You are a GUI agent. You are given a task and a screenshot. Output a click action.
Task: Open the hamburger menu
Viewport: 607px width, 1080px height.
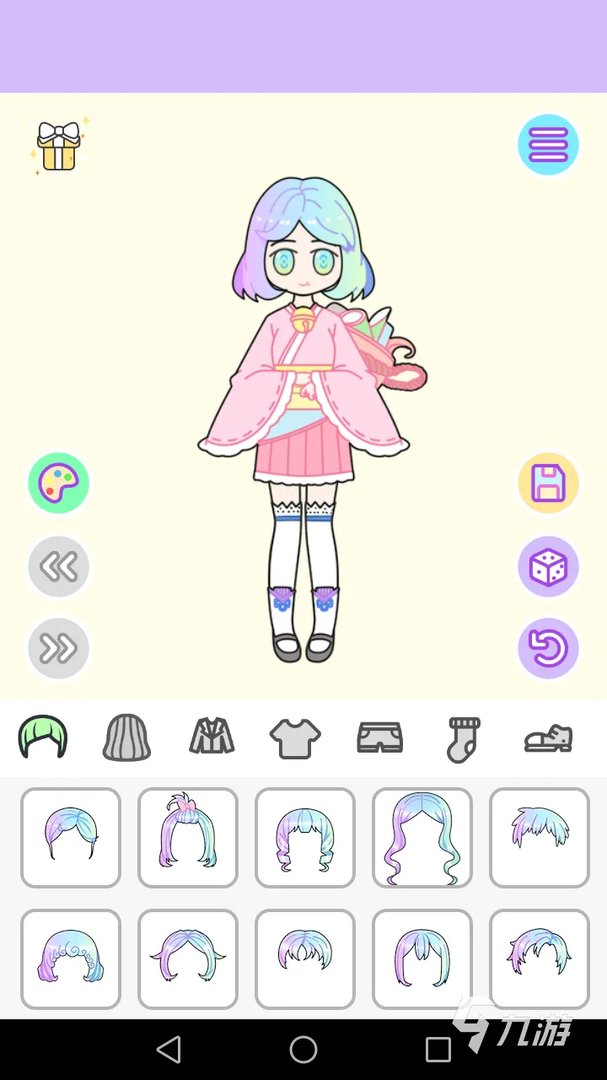pos(548,145)
